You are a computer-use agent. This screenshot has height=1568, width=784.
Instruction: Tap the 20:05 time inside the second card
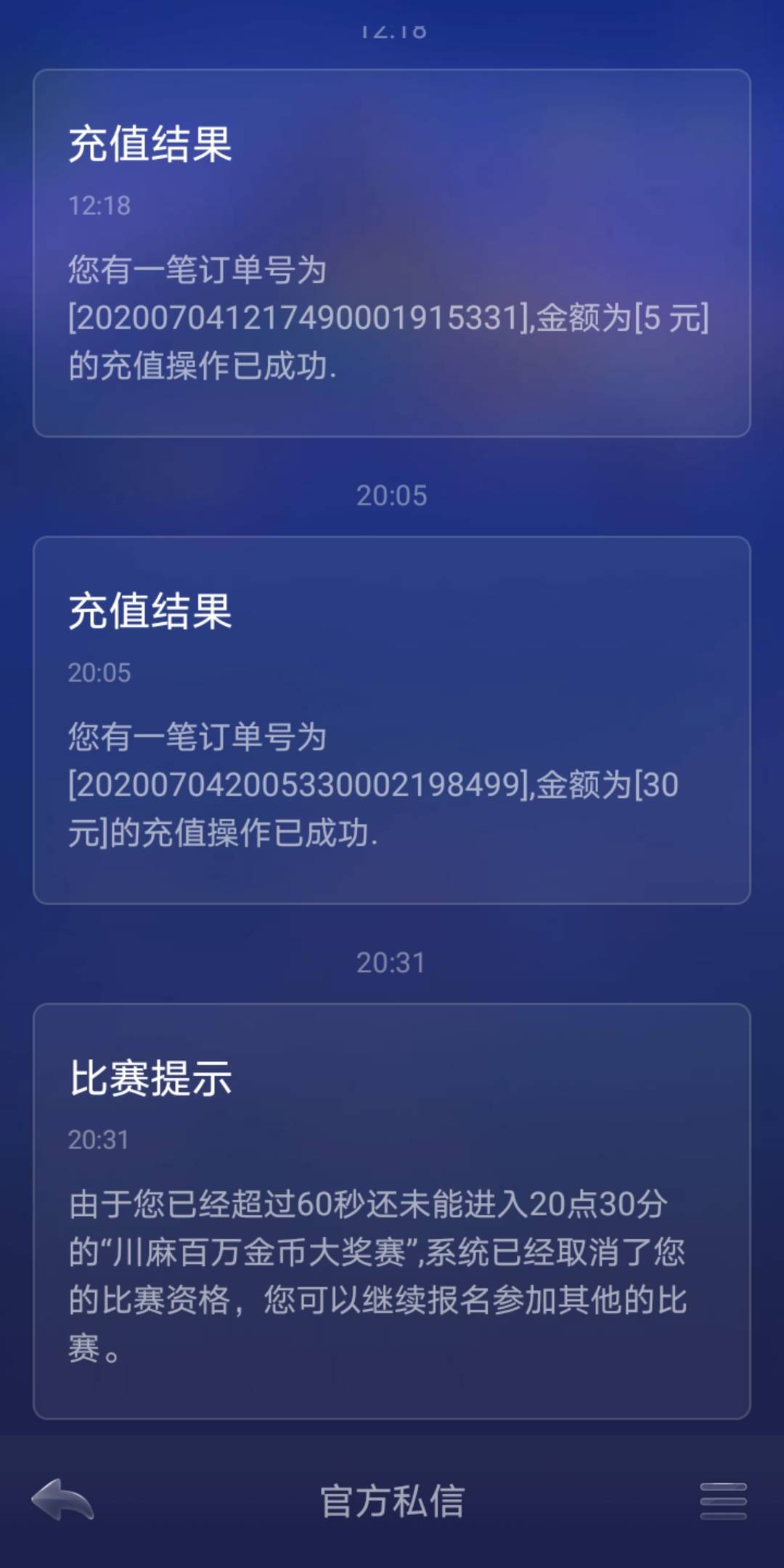pyautogui.click(x=101, y=674)
